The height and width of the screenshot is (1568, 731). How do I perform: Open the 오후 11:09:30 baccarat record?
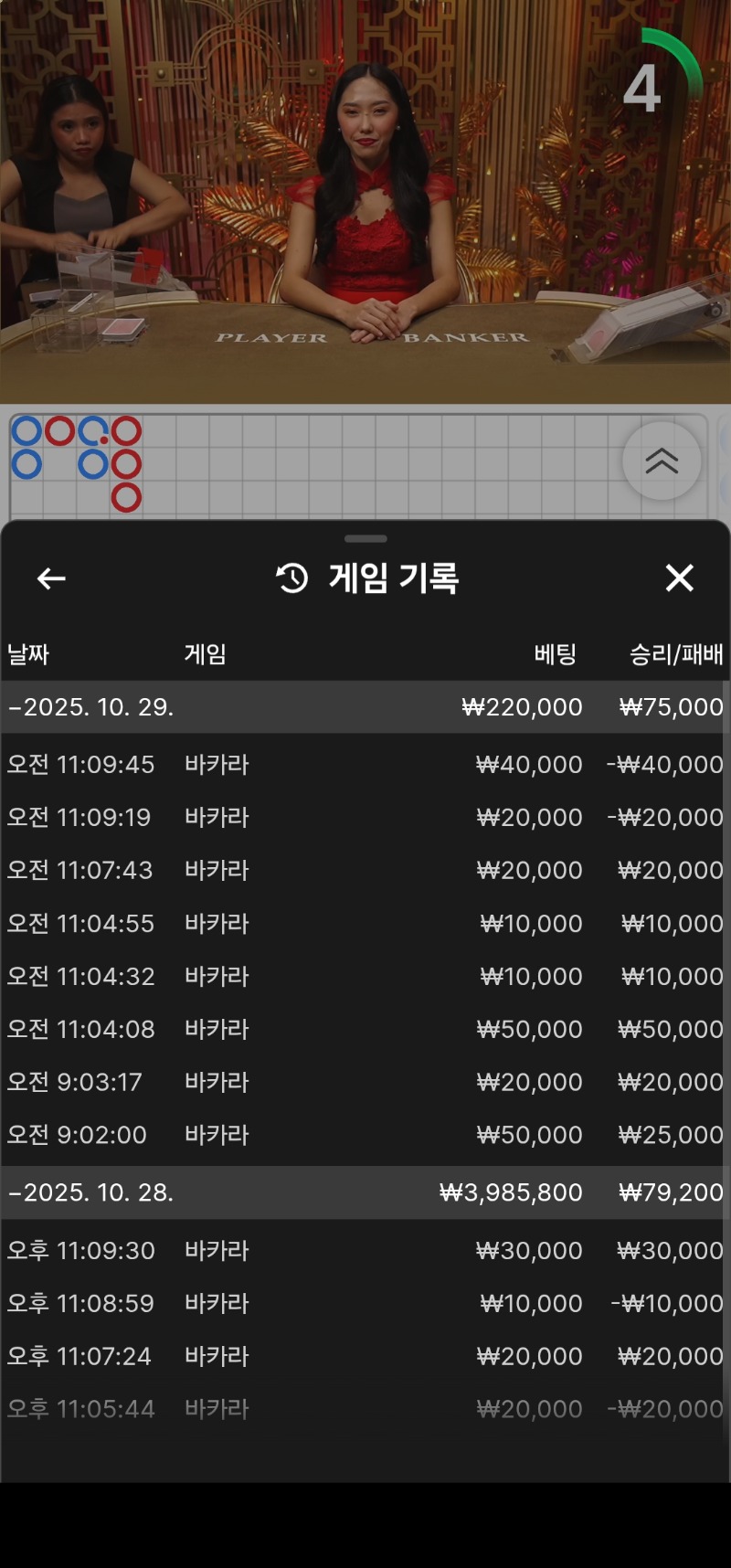pyautogui.click(x=364, y=1251)
